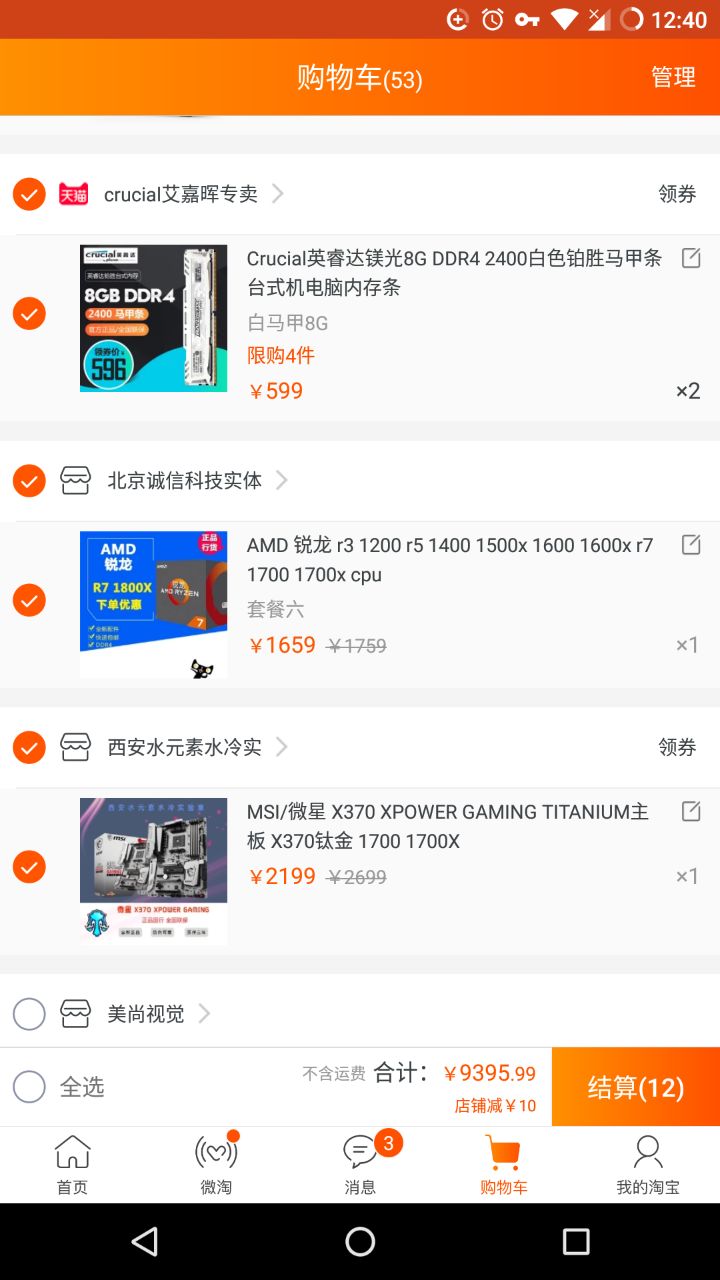Visit the 北京诚信科技实体 store
720x1280 pixels.
(x=185, y=481)
